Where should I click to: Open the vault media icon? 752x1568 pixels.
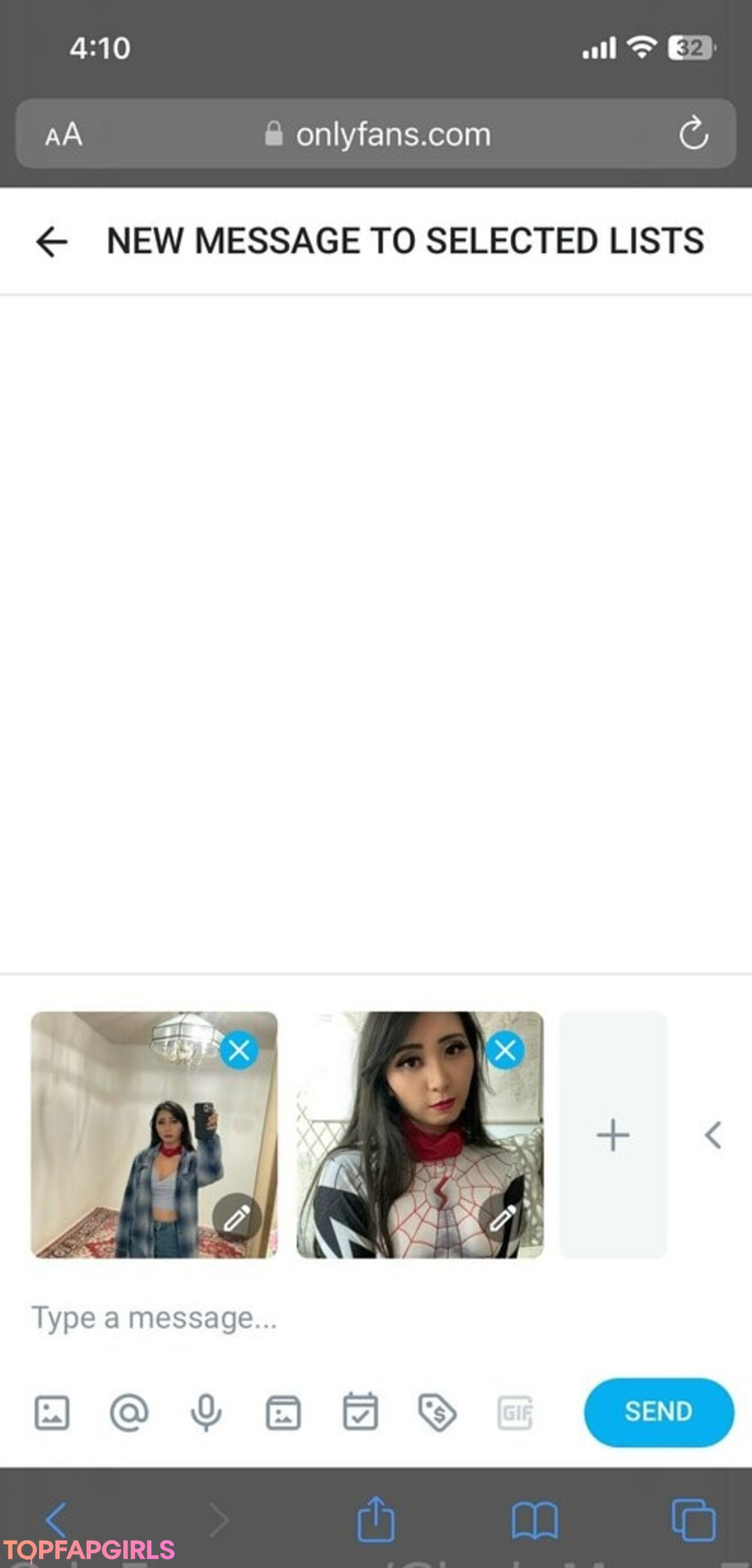tap(283, 1413)
